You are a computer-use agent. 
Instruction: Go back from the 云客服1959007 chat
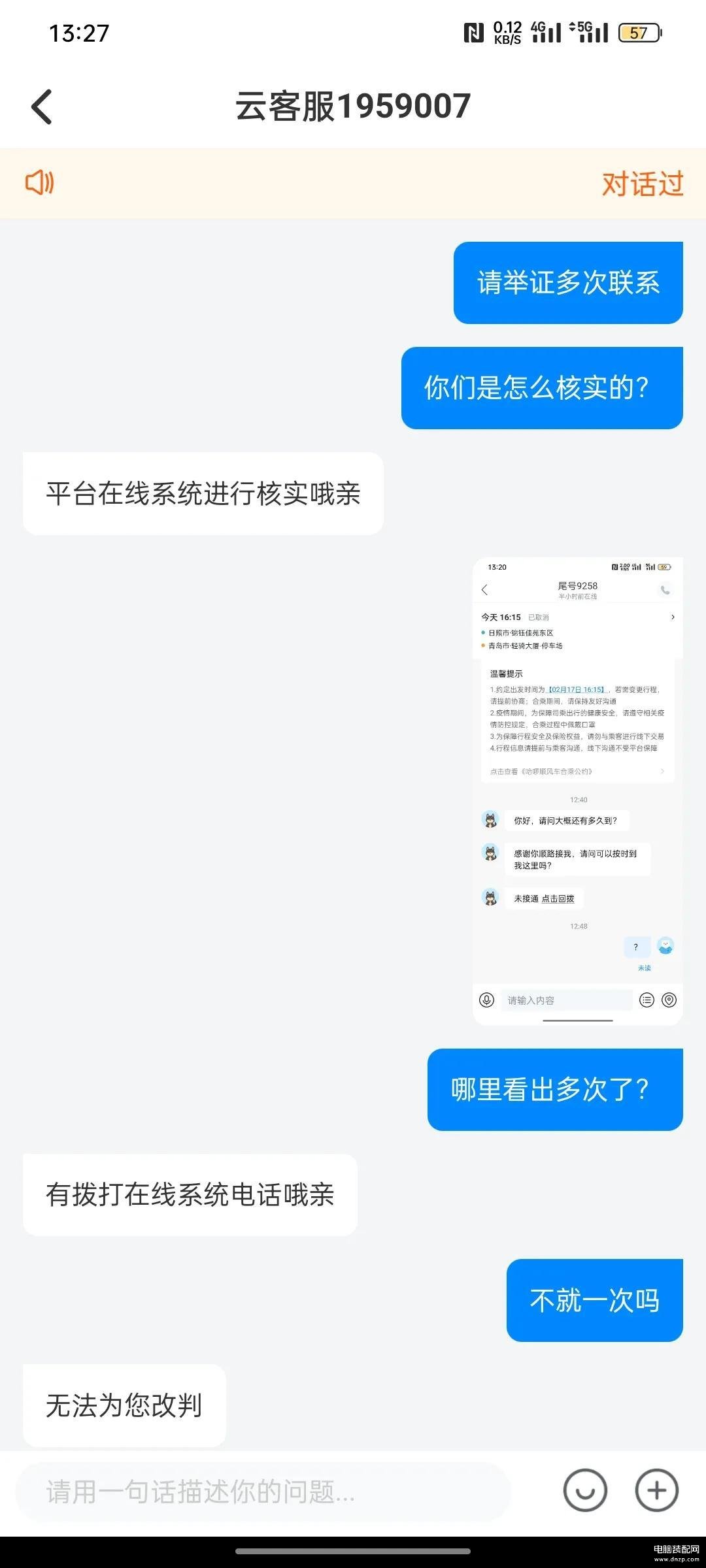[x=42, y=106]
